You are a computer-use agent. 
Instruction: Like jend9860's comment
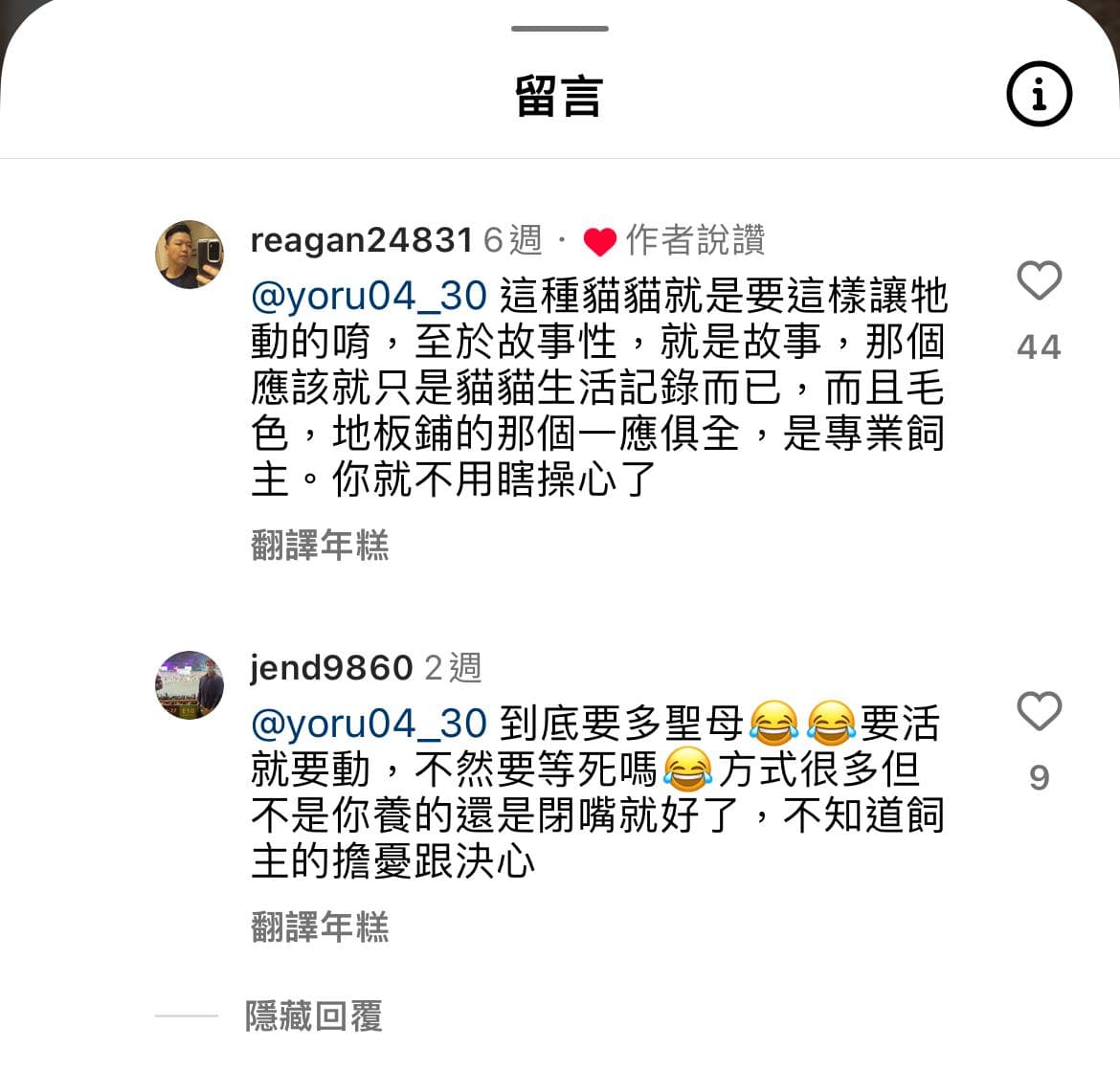coord(1039,711)
